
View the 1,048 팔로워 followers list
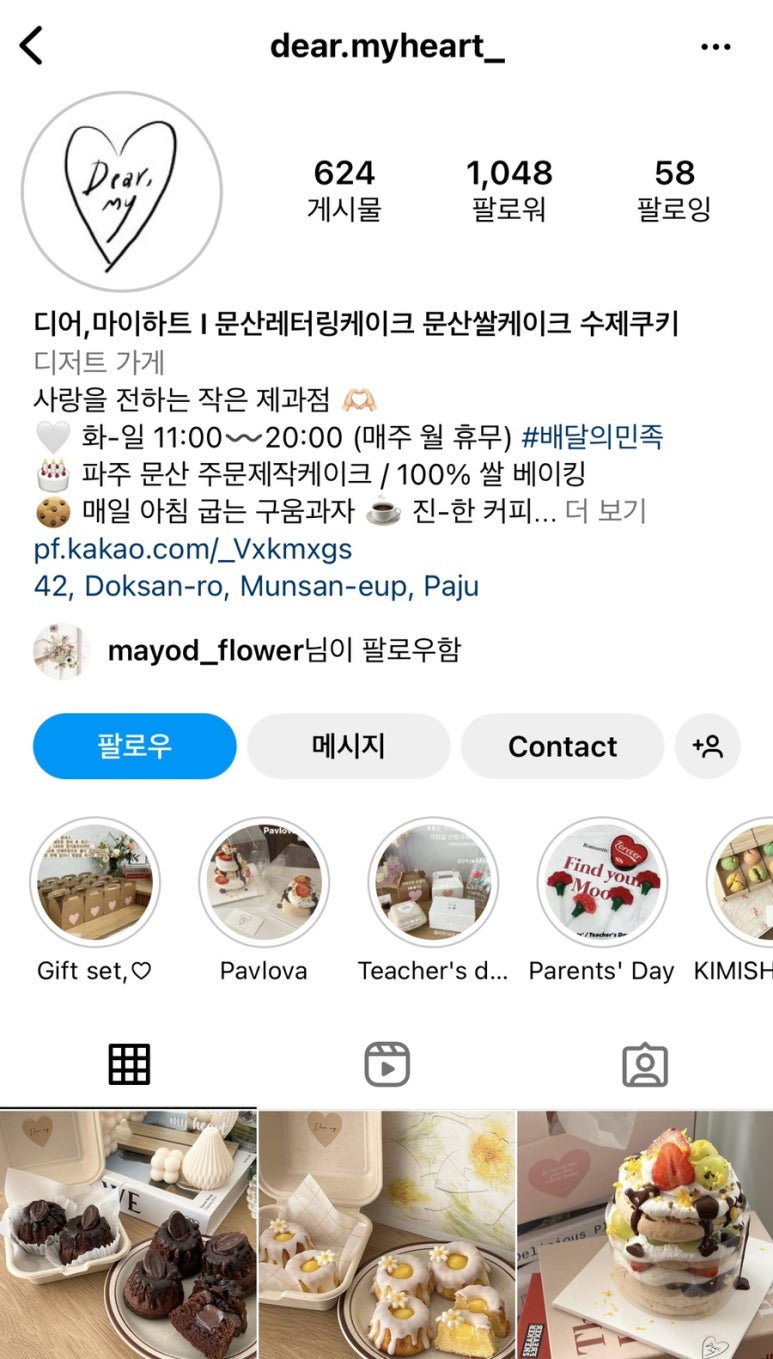(509, 188)
